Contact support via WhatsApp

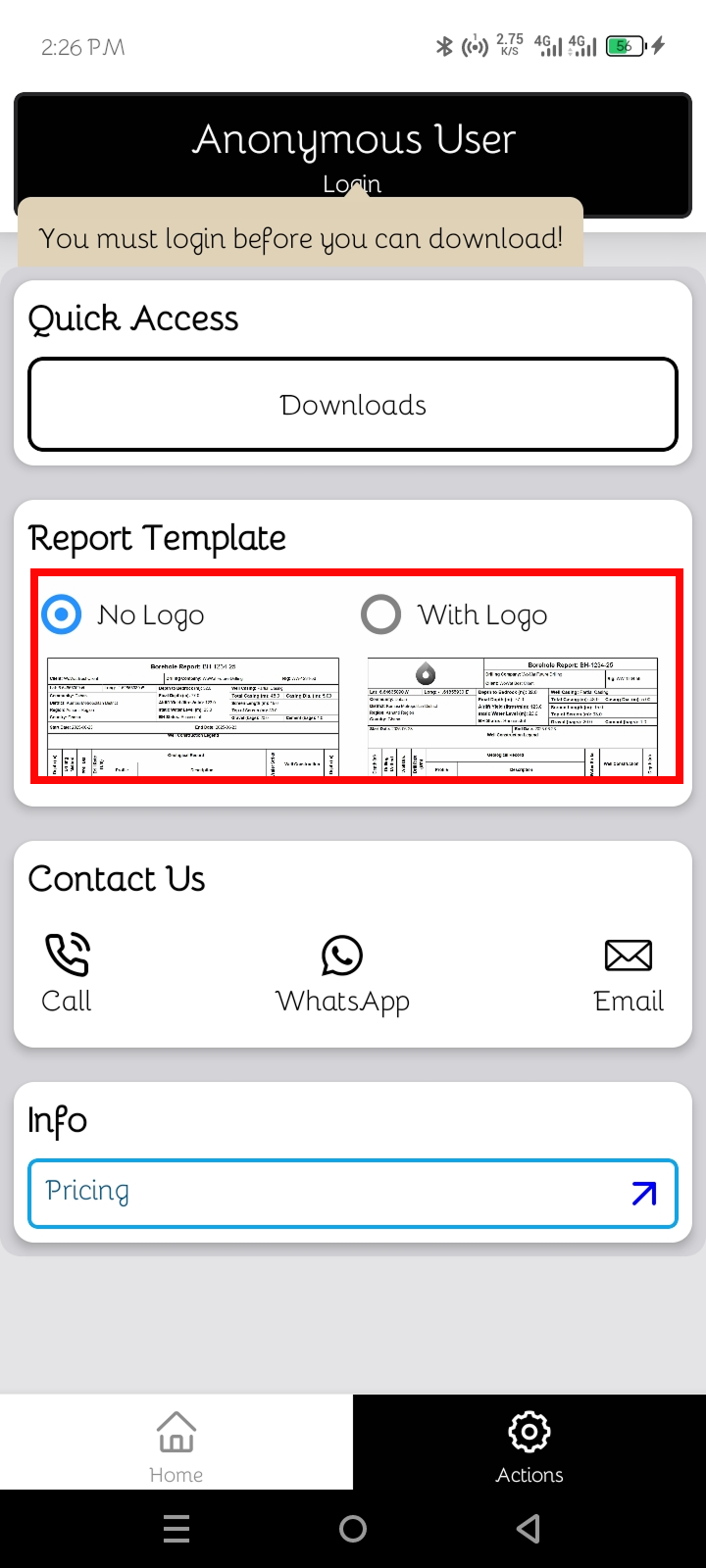pos(342,972)
